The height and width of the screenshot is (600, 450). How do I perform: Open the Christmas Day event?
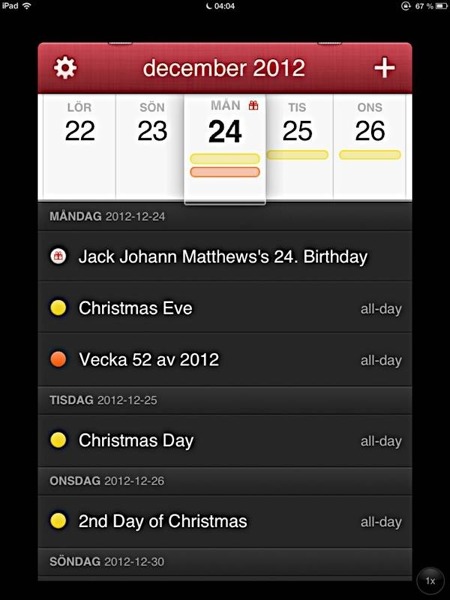coord(225,440)
